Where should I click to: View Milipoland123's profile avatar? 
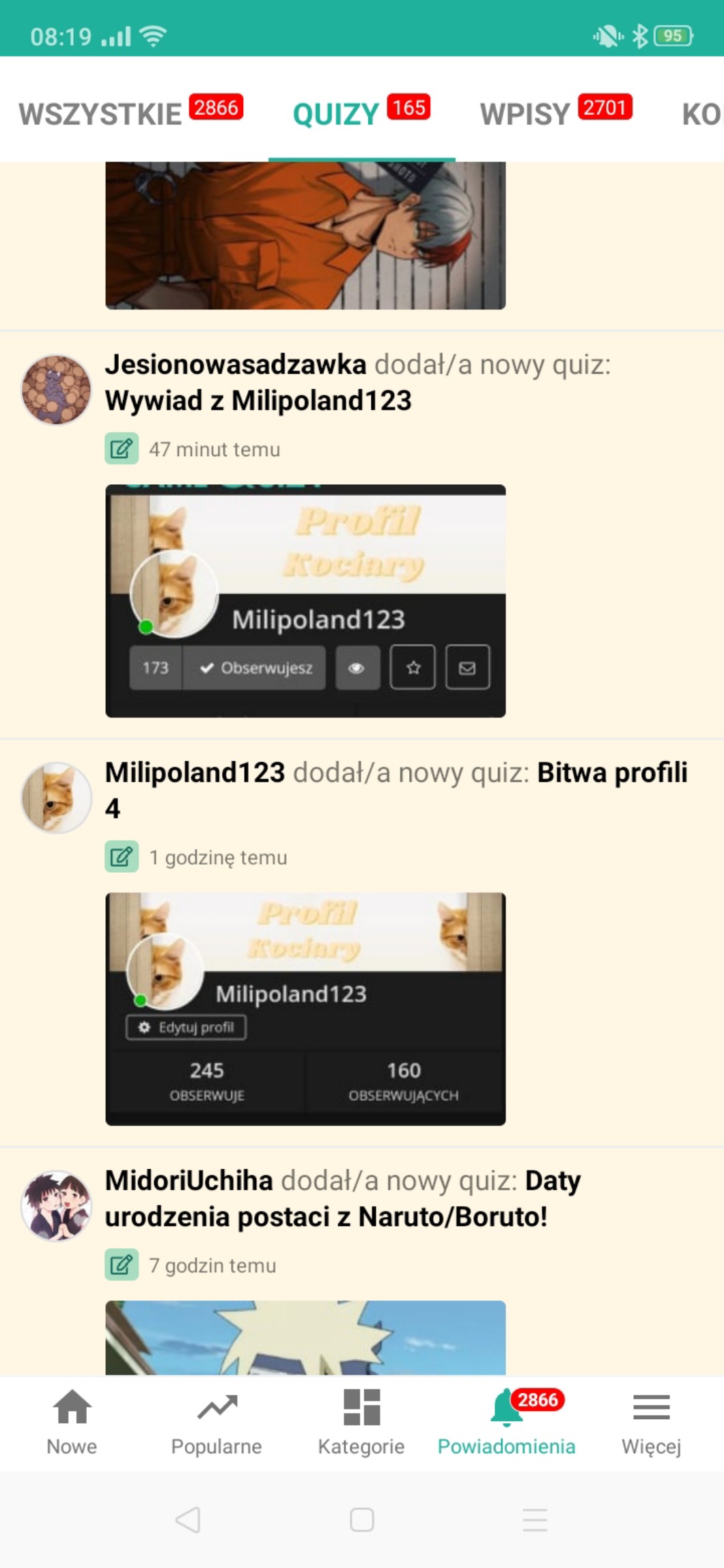[56, 798]
